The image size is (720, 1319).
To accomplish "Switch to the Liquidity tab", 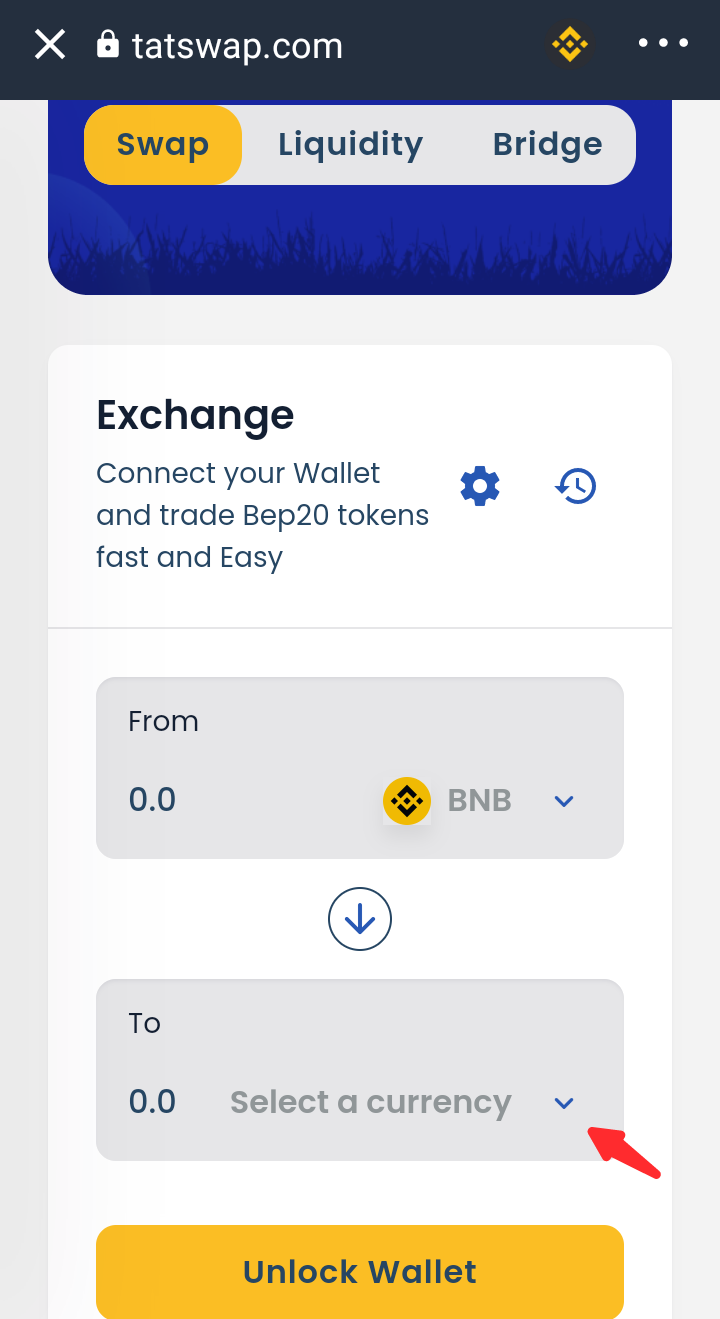I will 350,145.
